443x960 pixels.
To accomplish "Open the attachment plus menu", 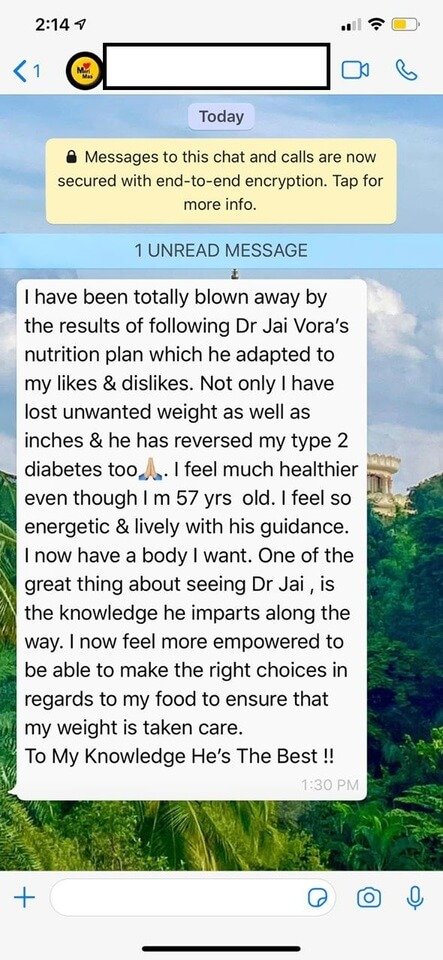I will [24, 898].
